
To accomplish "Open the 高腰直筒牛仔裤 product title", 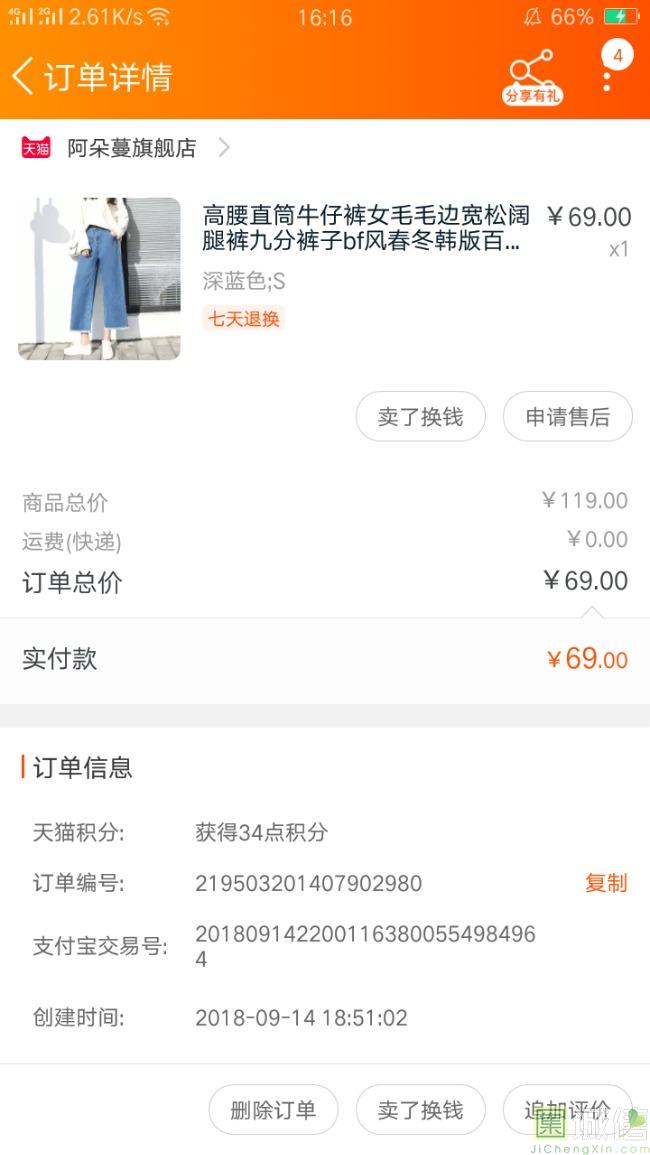I will (x=365, y=228).
